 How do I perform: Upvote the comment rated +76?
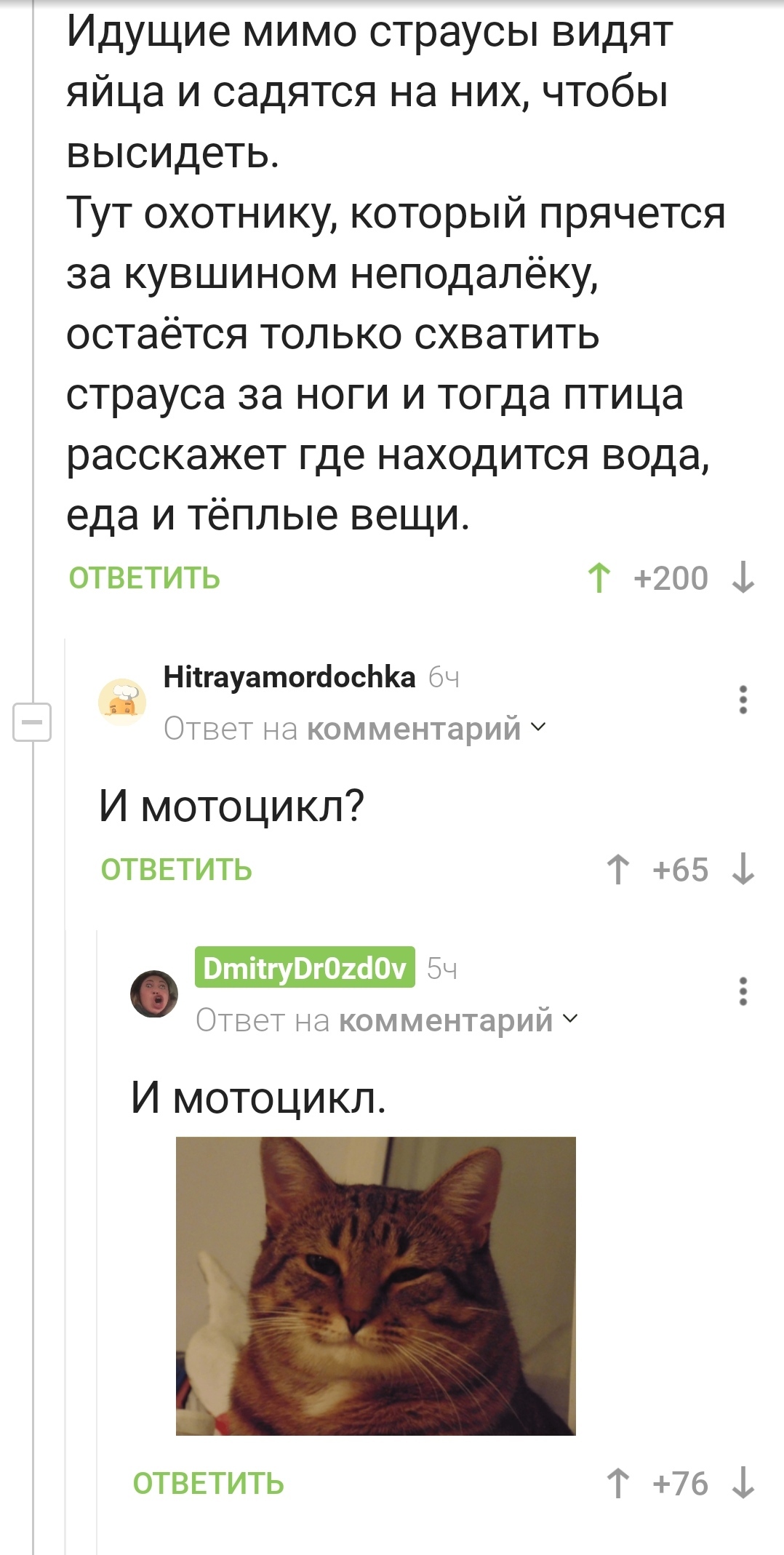pyautogui.click(x=617, y=1484)
